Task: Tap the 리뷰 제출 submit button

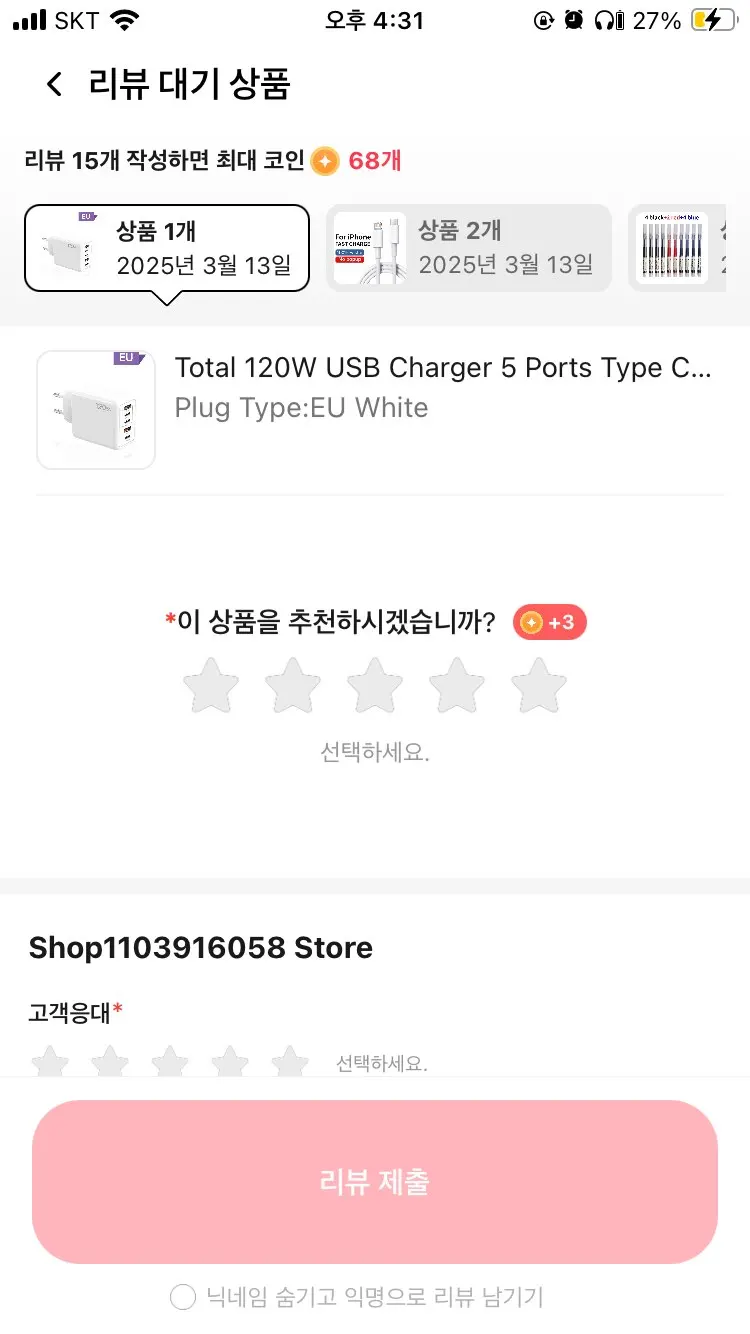Action: [x=375, y=1183]
